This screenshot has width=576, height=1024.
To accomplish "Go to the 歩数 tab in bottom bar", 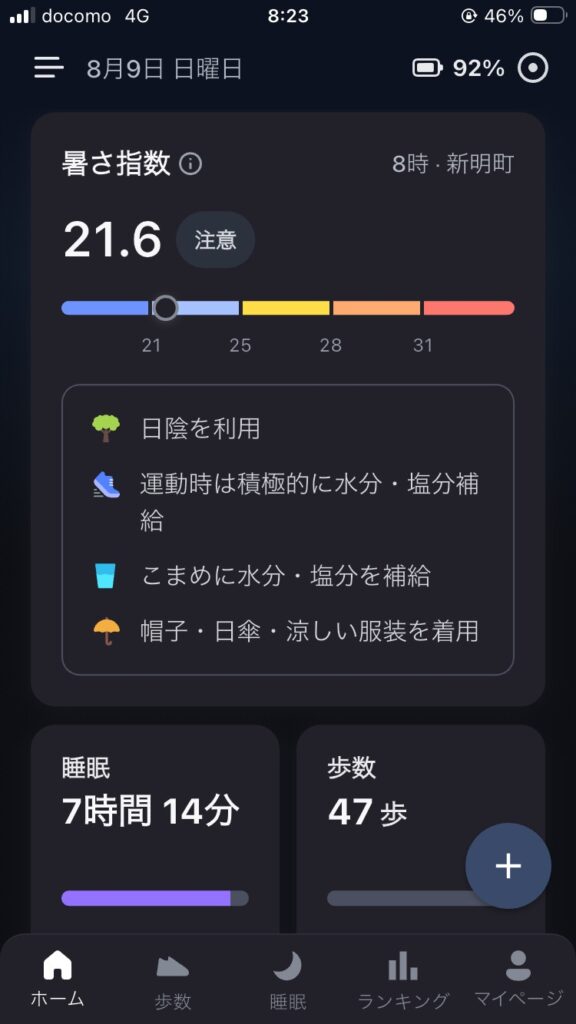I will [172, 979].
